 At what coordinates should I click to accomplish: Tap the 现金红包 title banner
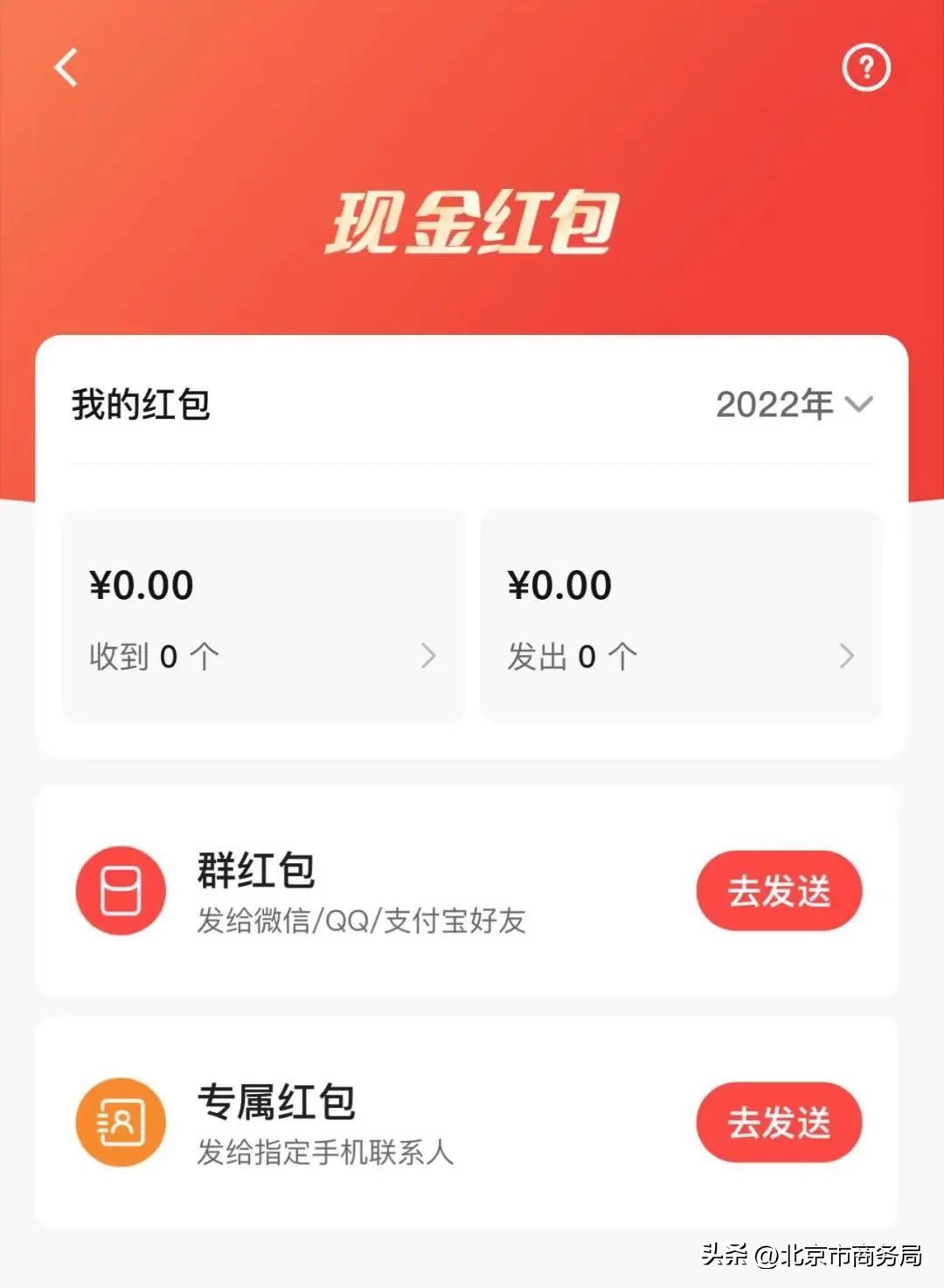(x=472, y=220)
